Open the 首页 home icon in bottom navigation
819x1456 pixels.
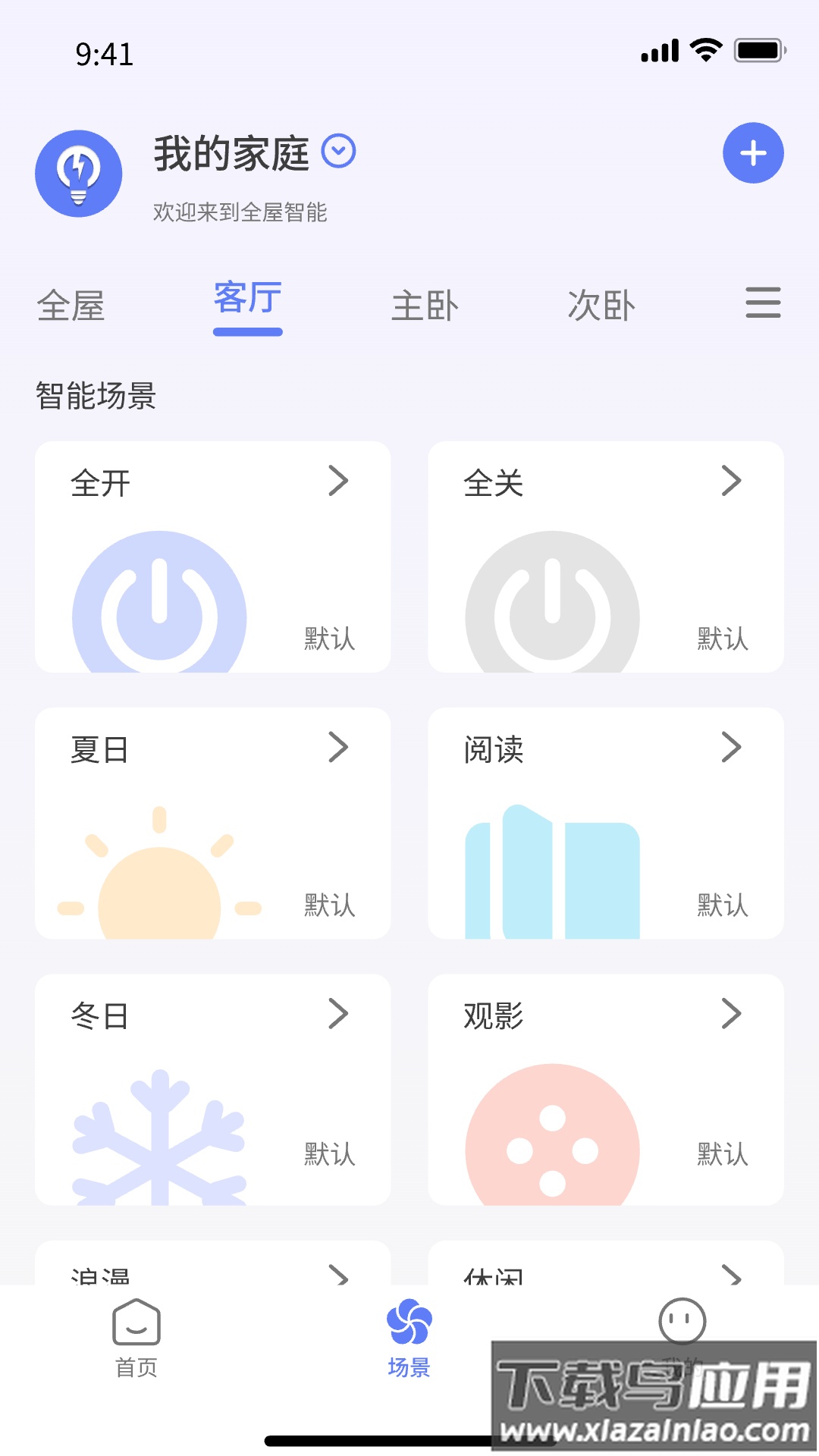click(135, 1323)
